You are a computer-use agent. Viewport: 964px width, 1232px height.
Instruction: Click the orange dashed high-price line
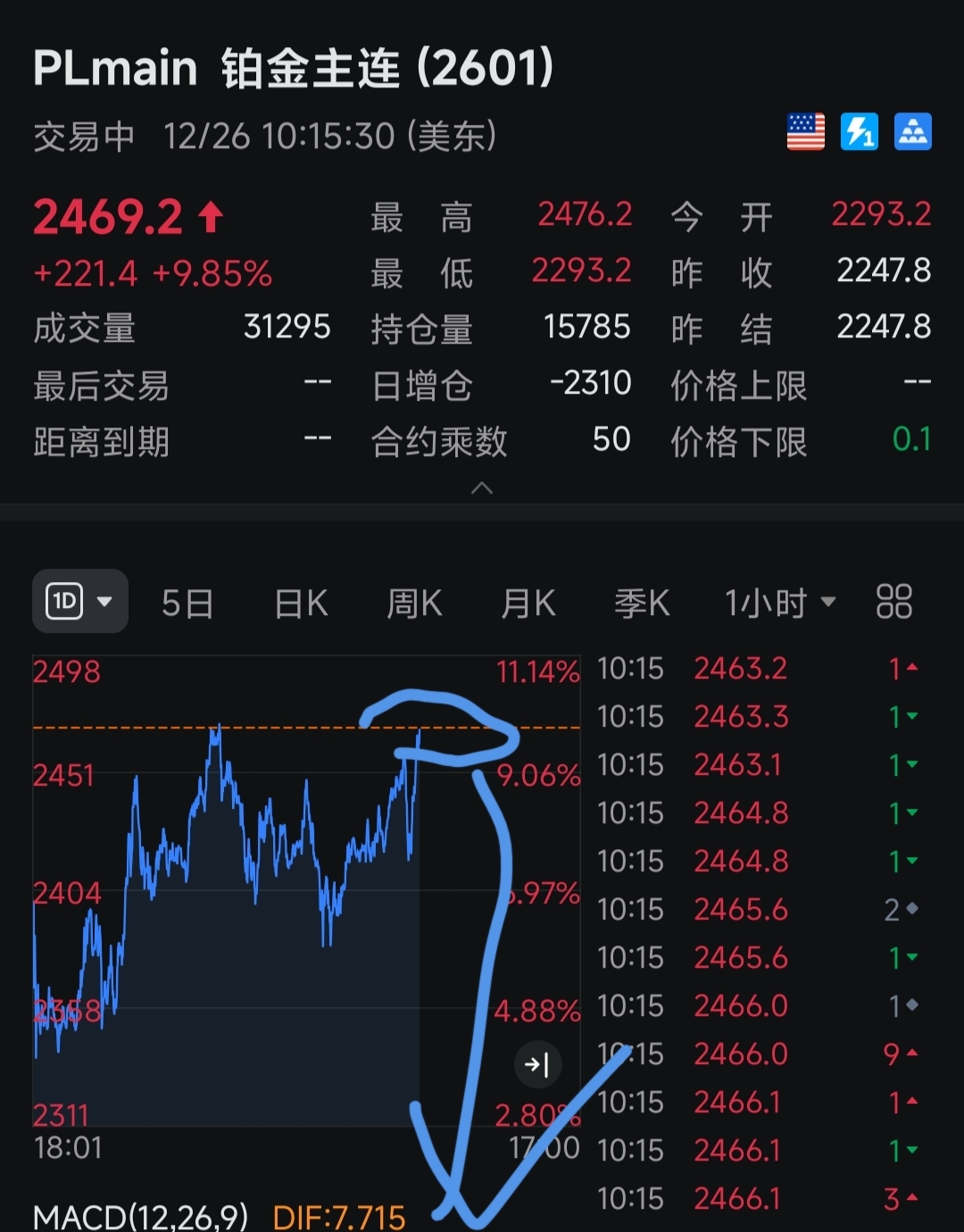[x=179, y=728]
